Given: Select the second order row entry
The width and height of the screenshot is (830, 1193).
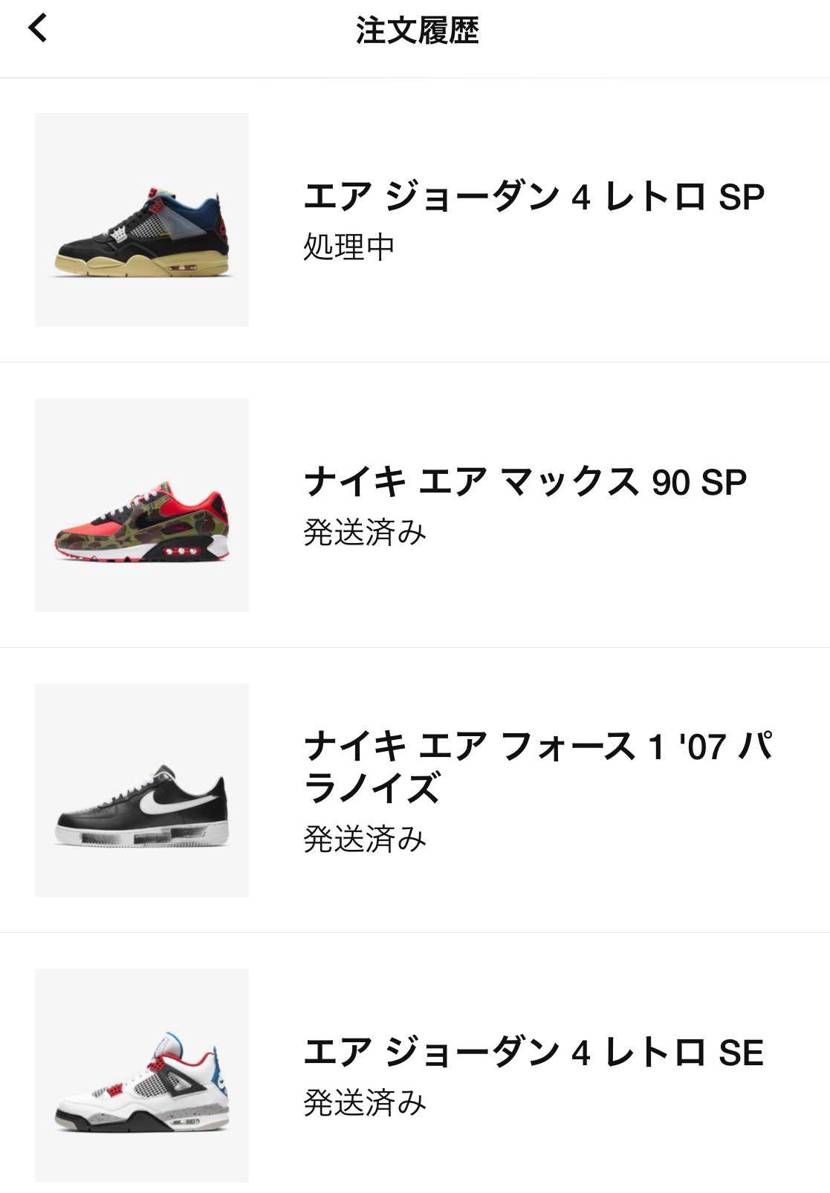Looking at the screenshot, I should click(x=415, y=503).
